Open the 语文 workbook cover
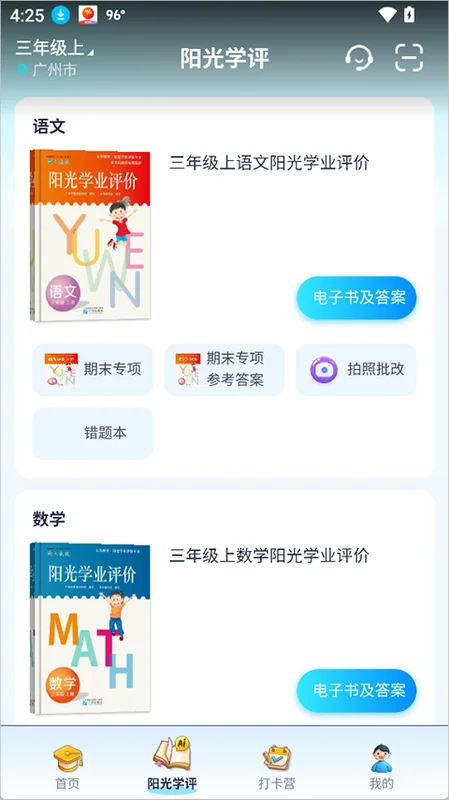 (90, 235)
